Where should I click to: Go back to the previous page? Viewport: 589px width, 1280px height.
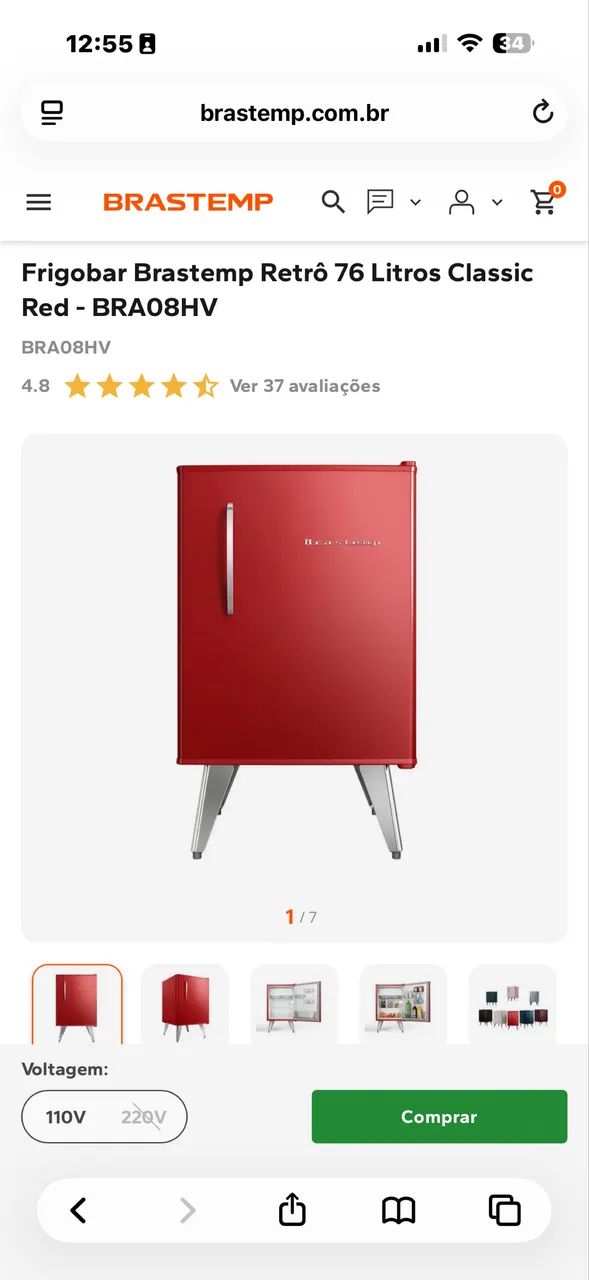click(78, 1210)
